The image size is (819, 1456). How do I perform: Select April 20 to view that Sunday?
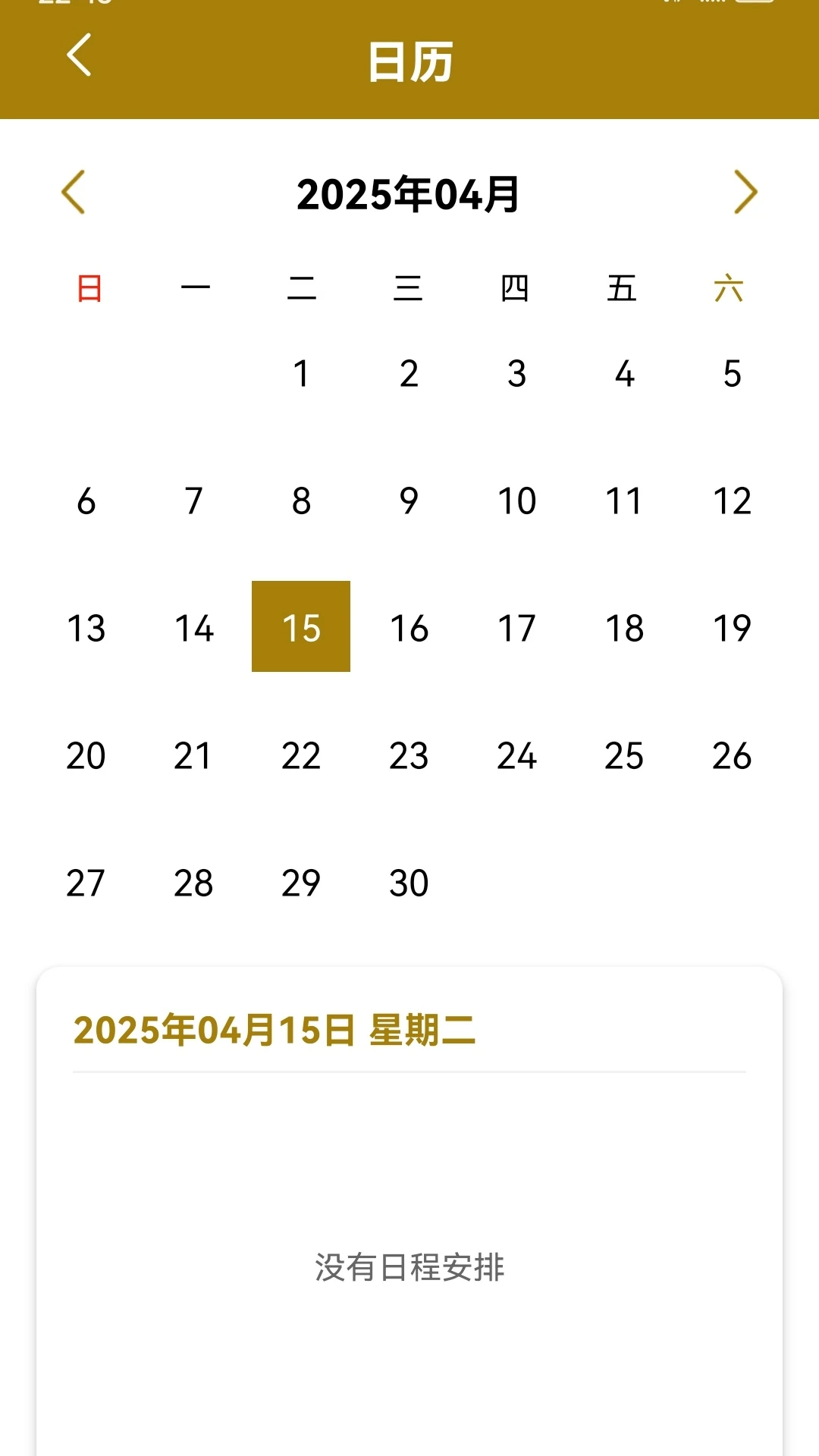point(86,755)
